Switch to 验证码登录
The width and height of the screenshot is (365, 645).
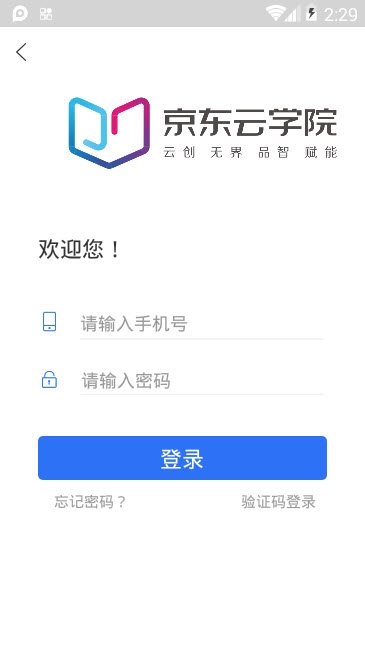point(279,502)
